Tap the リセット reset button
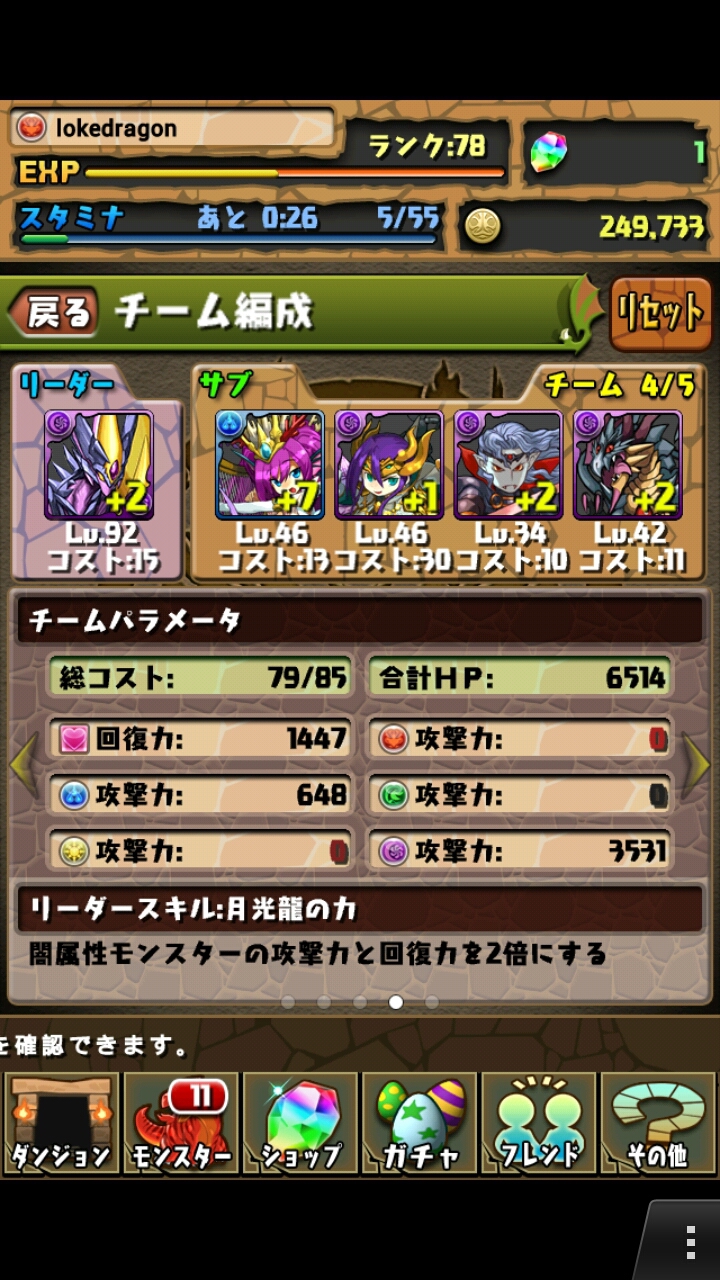720x1280 pixels. 660,314
